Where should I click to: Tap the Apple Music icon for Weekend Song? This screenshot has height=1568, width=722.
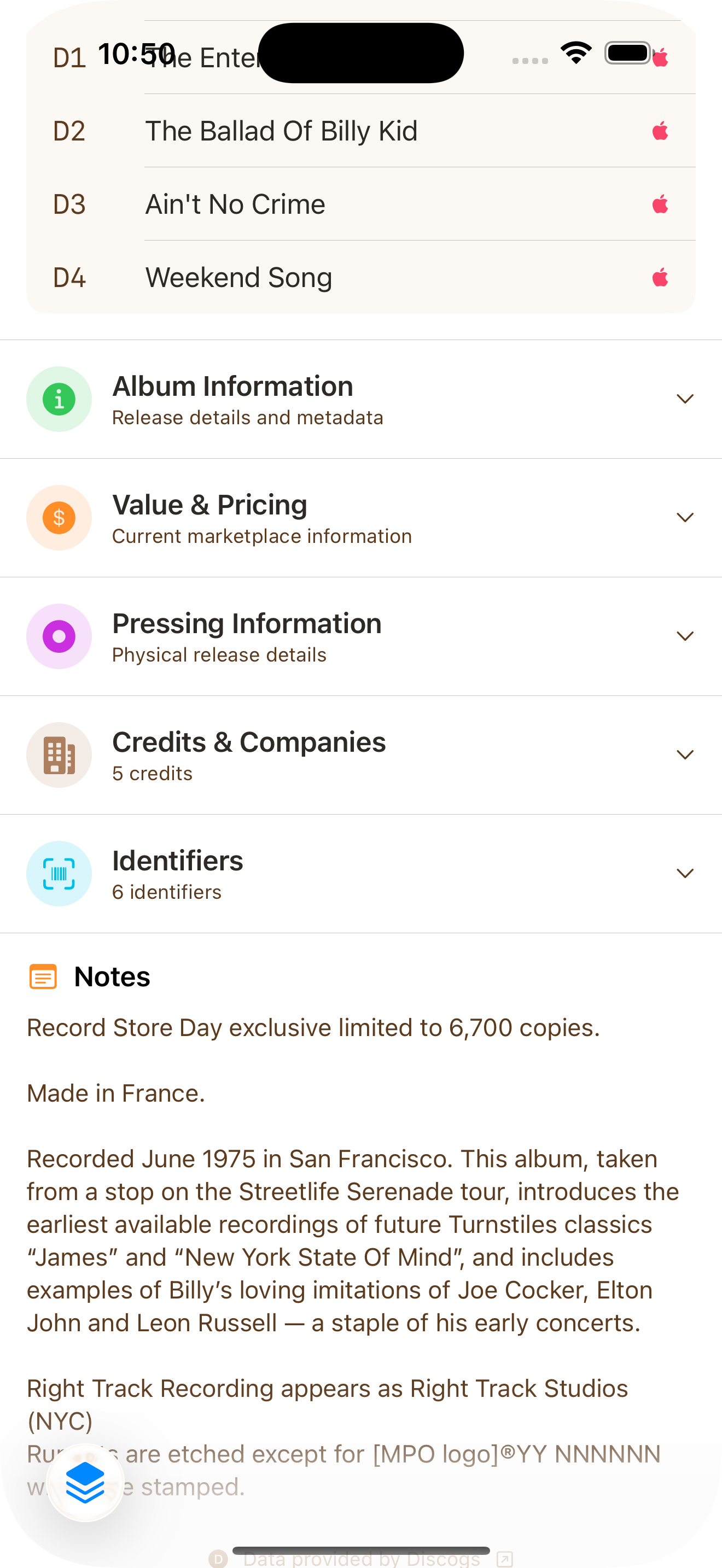pos(660,277)
